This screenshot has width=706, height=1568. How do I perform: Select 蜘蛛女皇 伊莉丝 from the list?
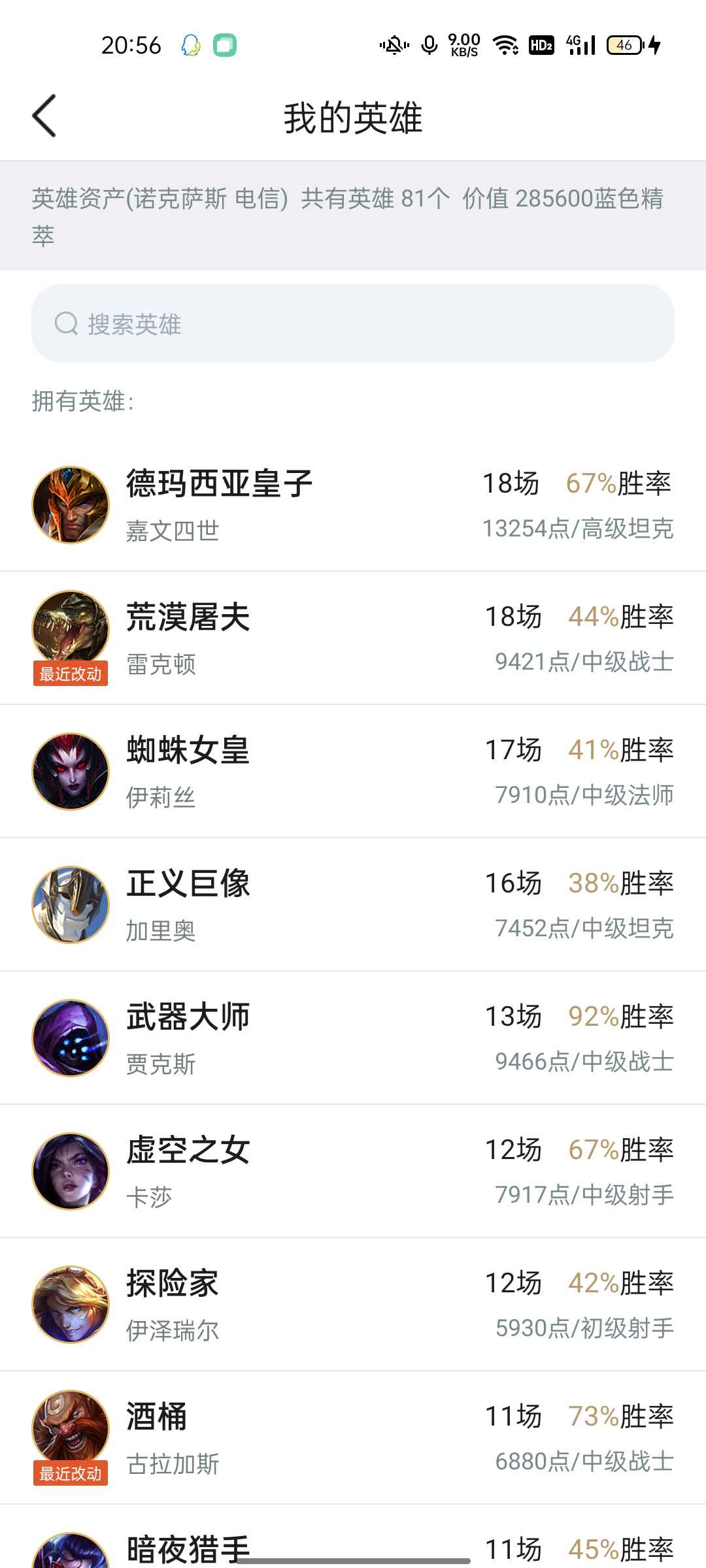[x=353, y=772]
